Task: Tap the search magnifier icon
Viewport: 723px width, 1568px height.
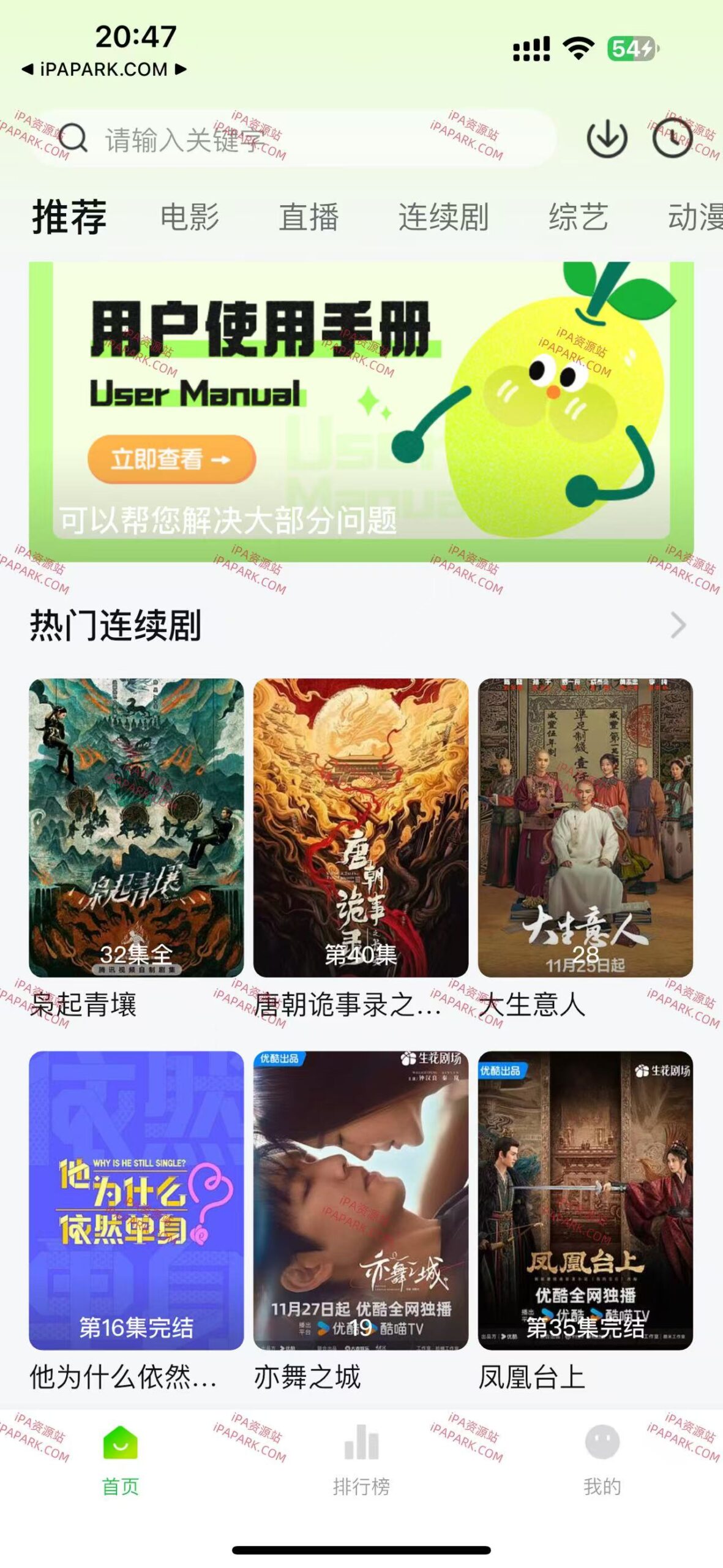Action: tap(75, 138)
